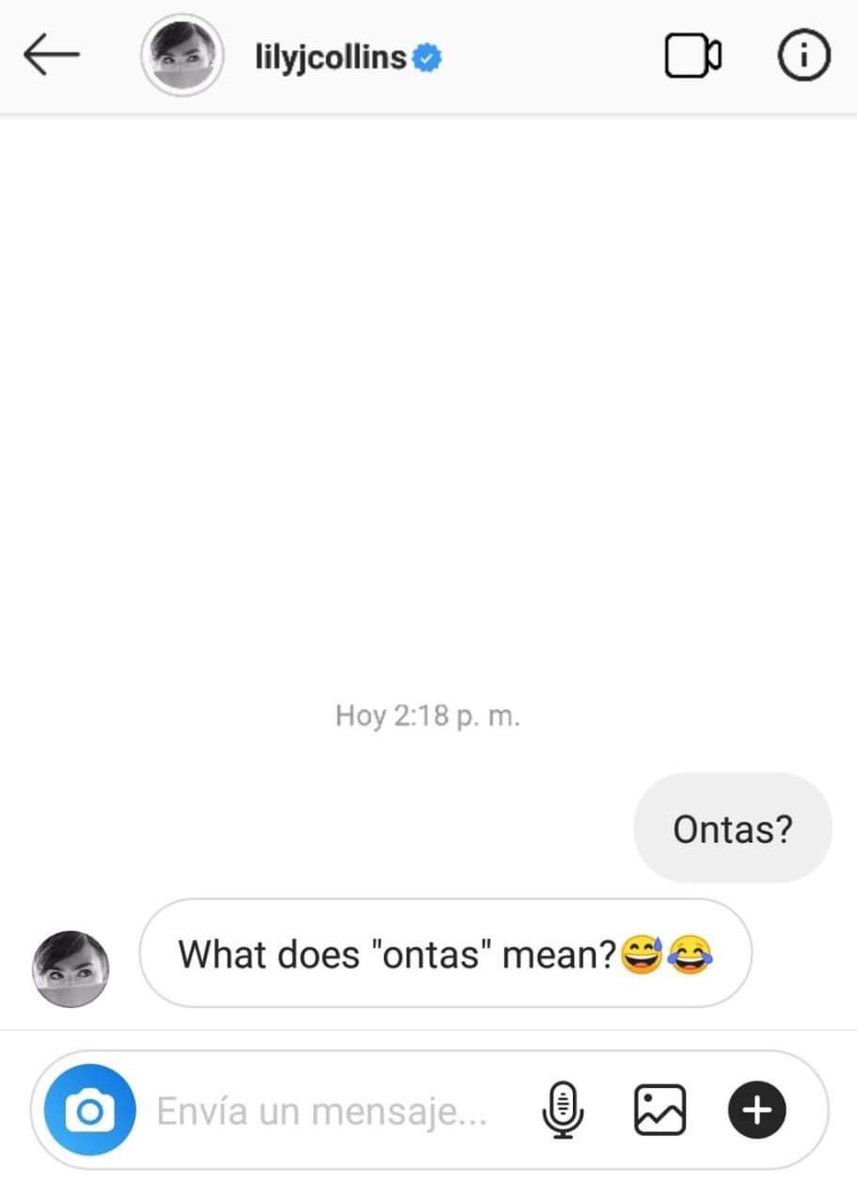Go back using the arrow icon
This screenshot has height=1199, width=857.
[50, 57]
